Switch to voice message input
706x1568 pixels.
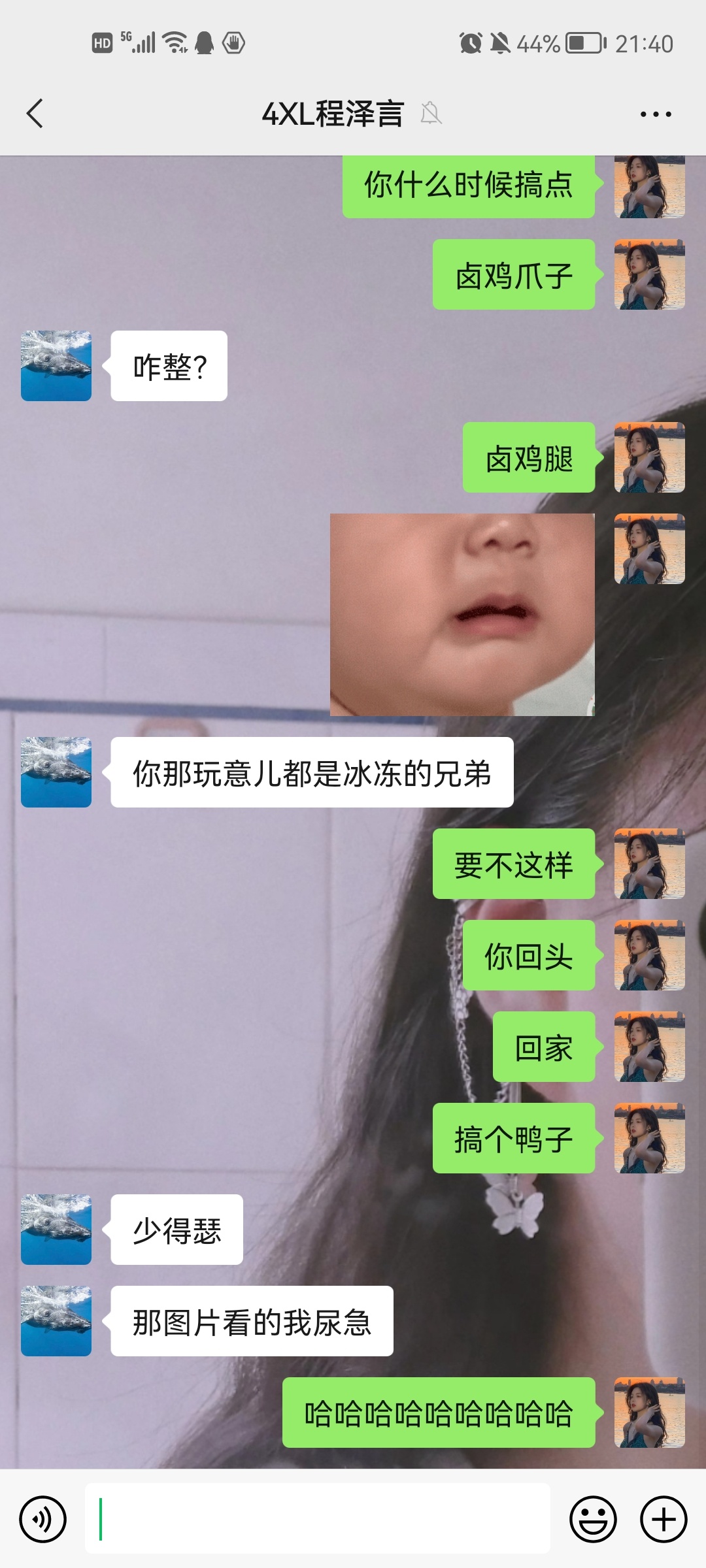pyautogui.click(x=43, y=1520)
